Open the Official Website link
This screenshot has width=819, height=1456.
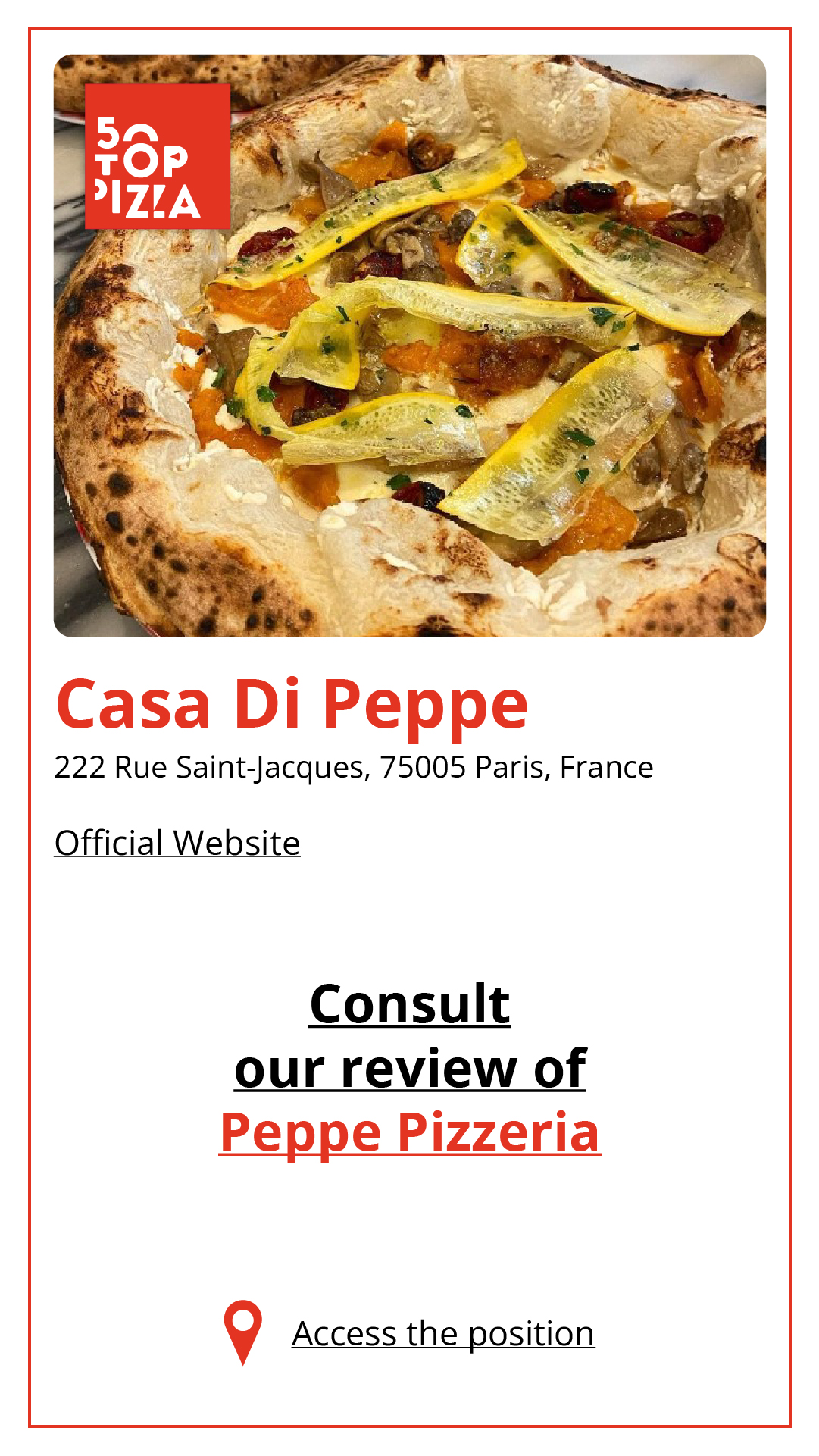[x=177, y=843]
